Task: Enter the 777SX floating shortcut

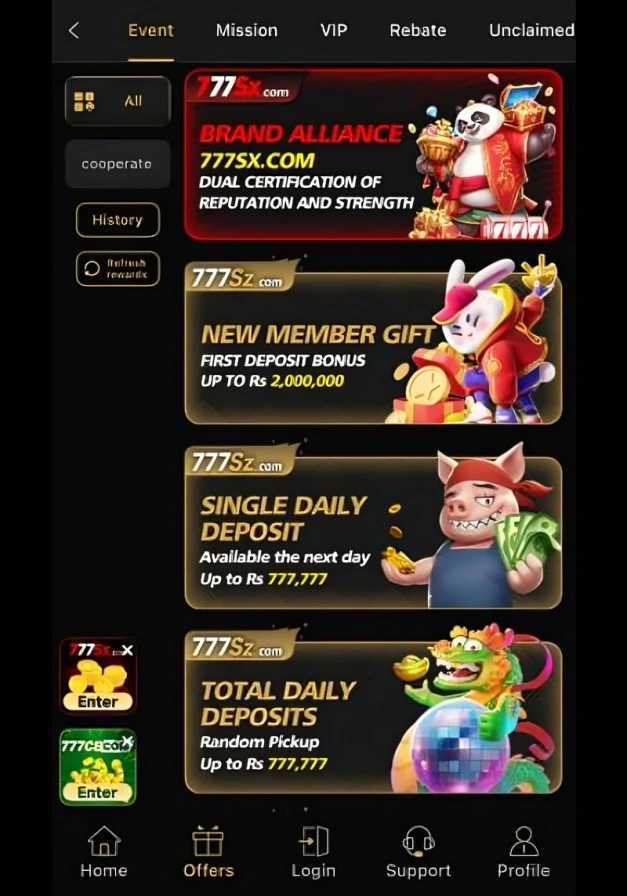Action: (x=98, y=702)
